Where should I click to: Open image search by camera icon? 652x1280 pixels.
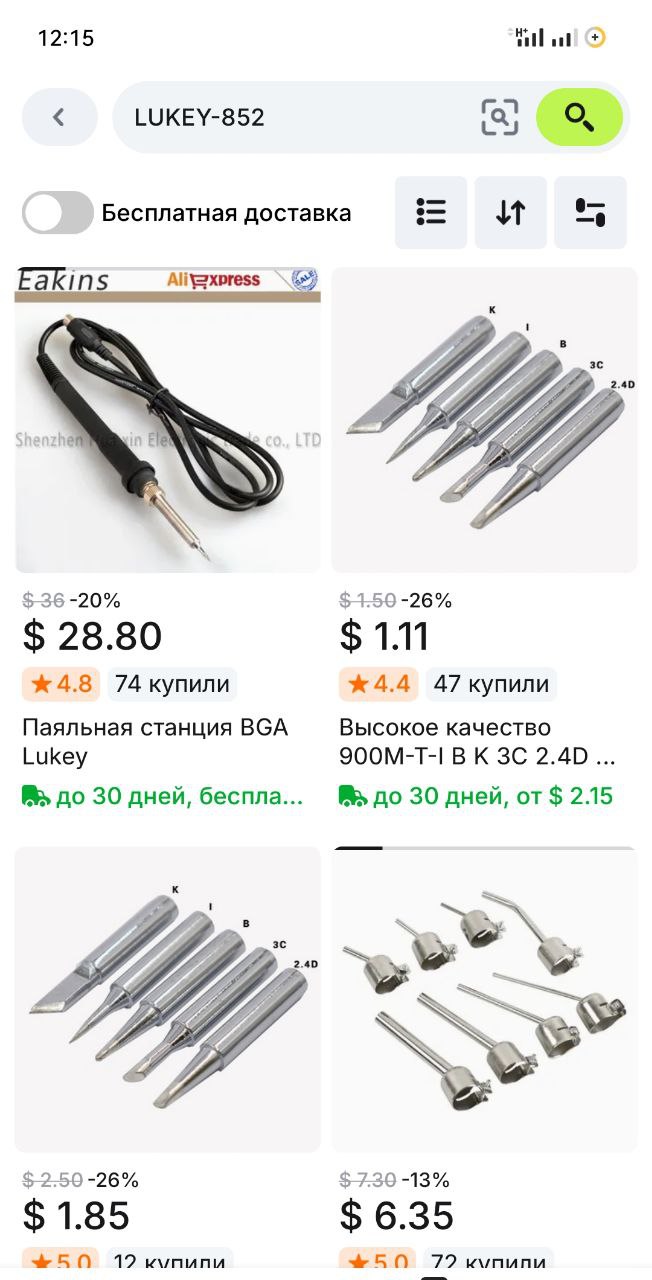tap(500, 117)
